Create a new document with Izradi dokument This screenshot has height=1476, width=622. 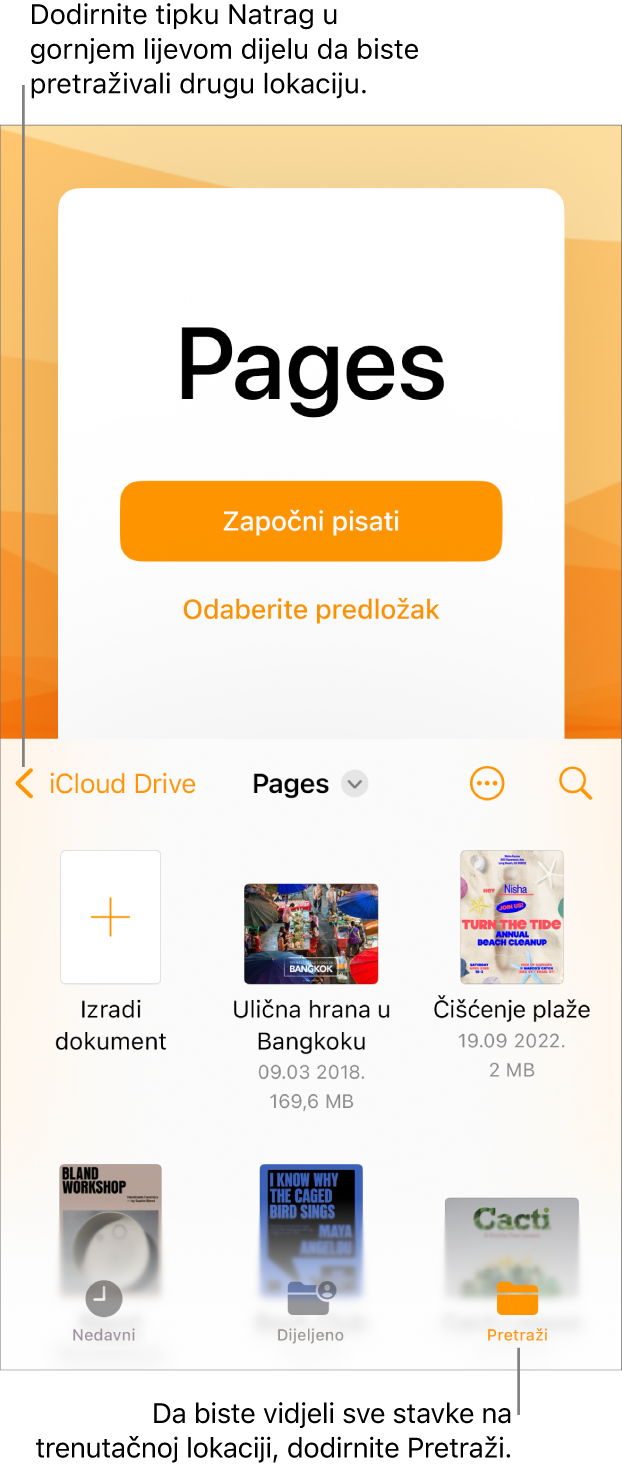point(111,917)
